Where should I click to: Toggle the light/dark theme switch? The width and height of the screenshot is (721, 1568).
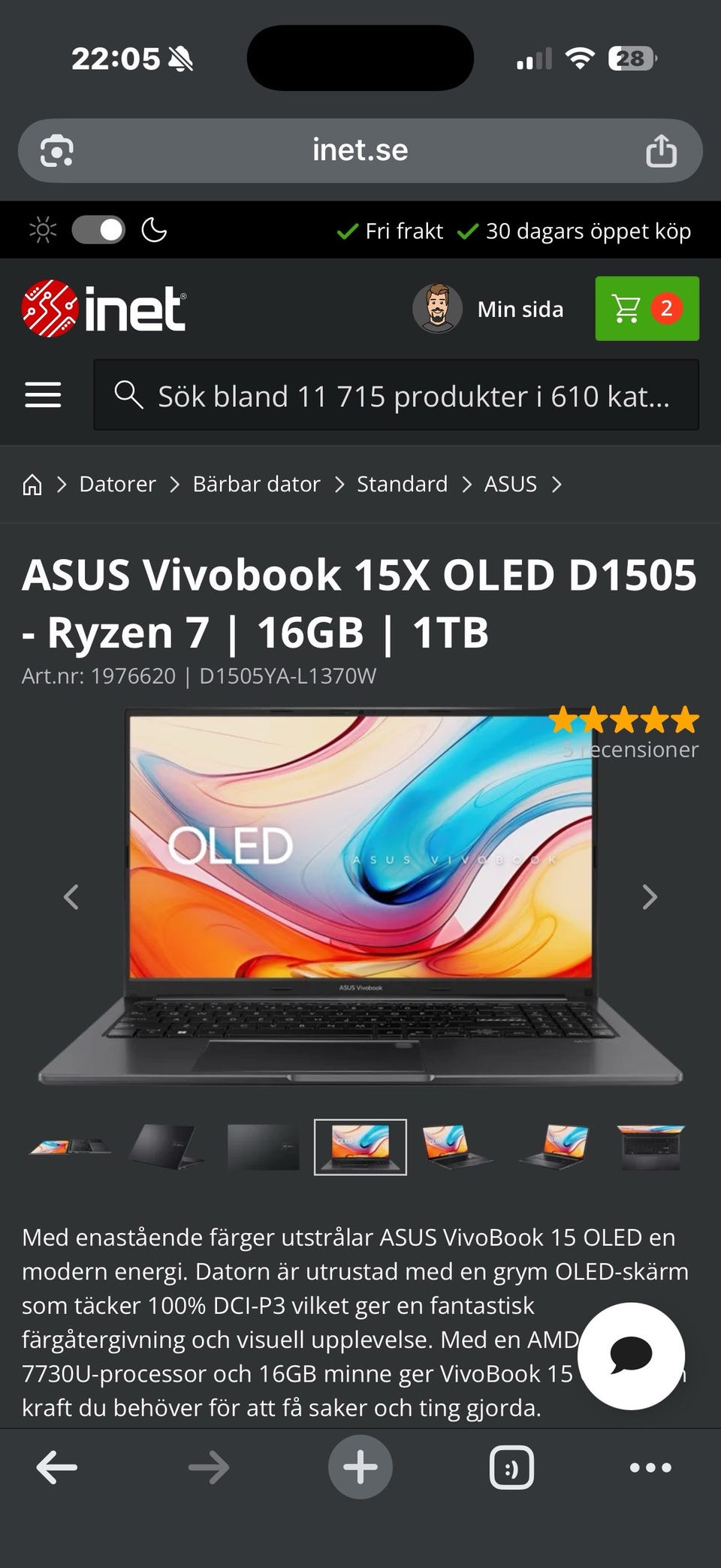click(98, 230)
